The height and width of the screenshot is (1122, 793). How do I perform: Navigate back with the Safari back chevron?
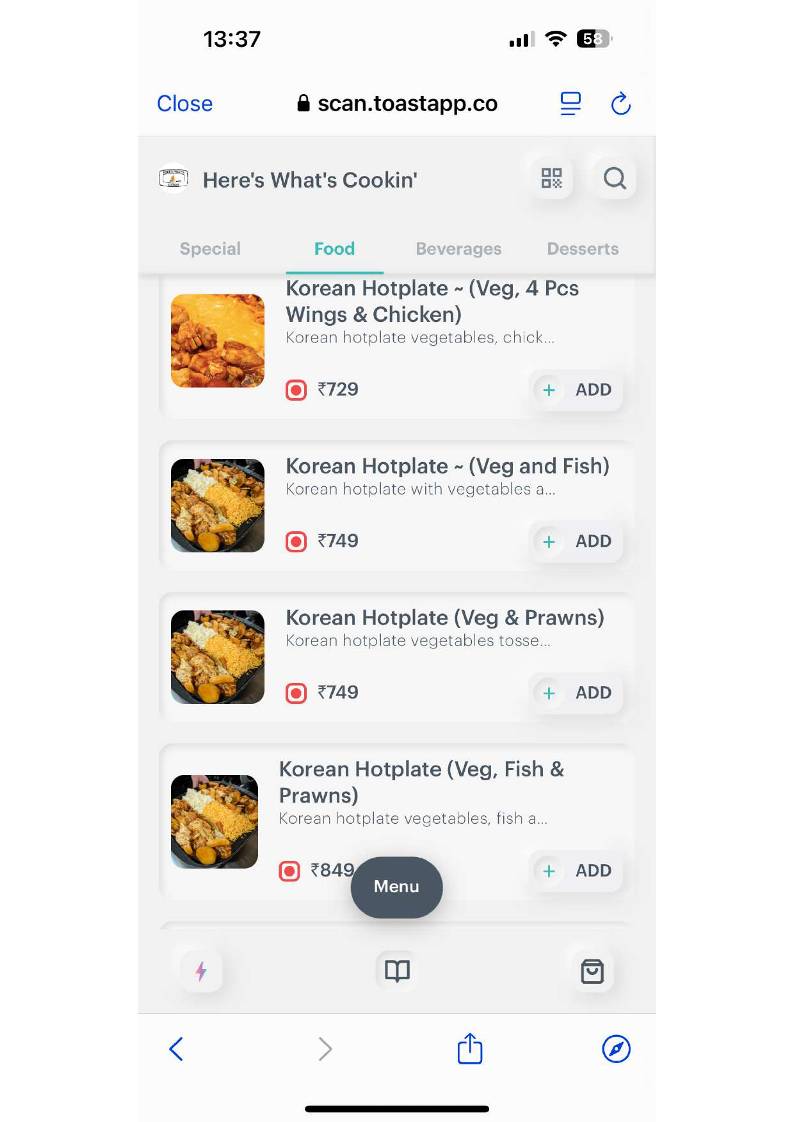176,1048
